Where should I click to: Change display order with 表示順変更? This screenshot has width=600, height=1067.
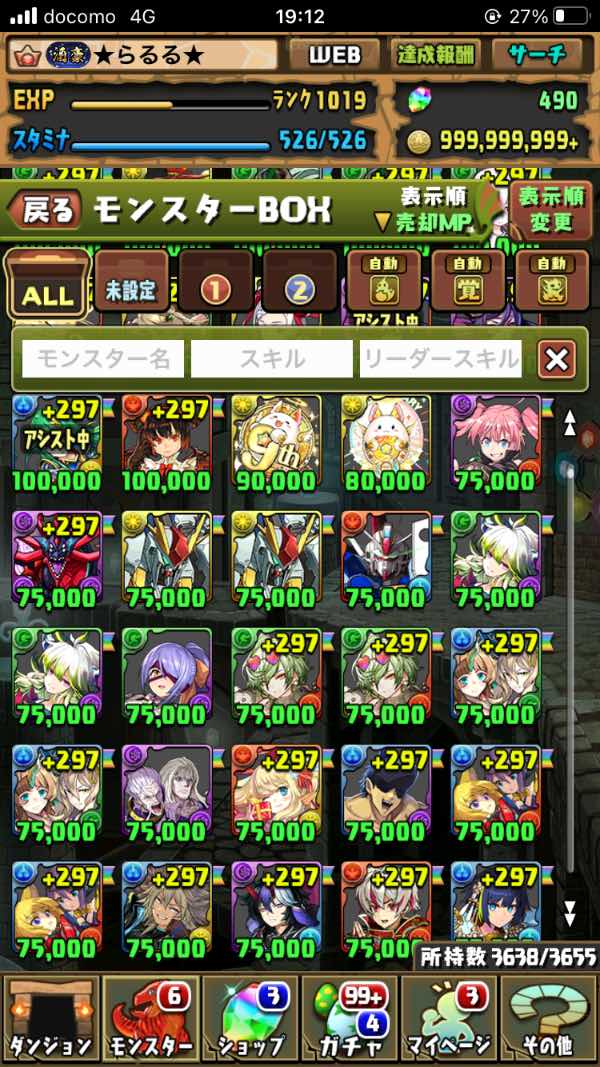550,210
